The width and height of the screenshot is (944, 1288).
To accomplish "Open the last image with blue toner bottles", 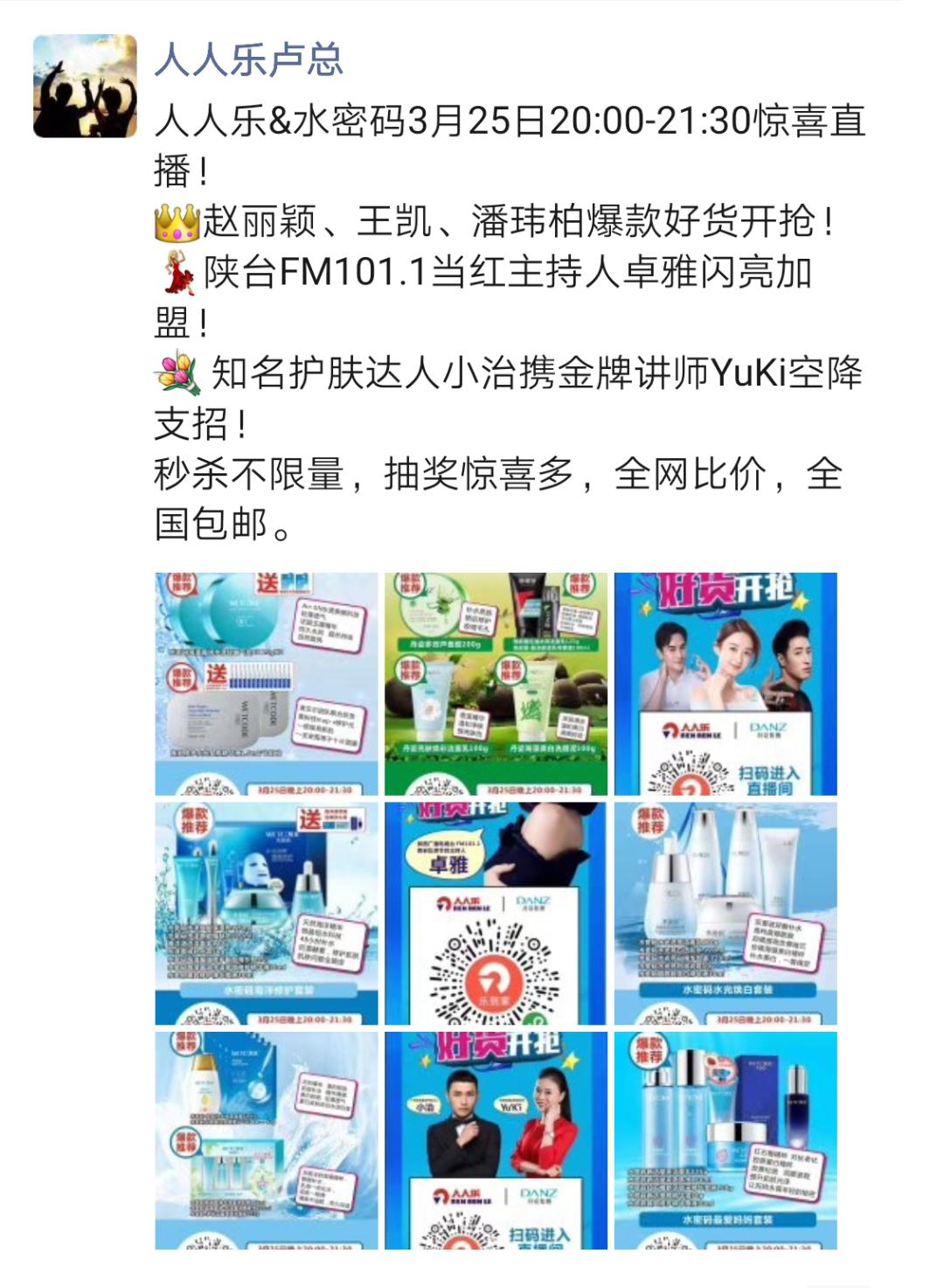I will pyautogui.click(x=725, y=1140).
